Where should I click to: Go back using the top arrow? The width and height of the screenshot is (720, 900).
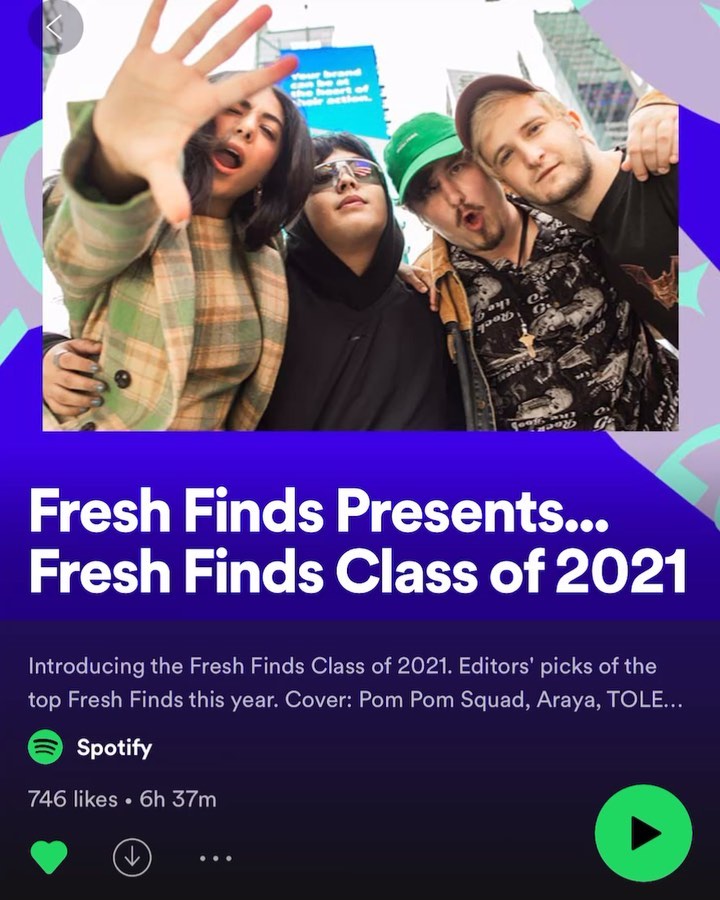tap(54, 27)
